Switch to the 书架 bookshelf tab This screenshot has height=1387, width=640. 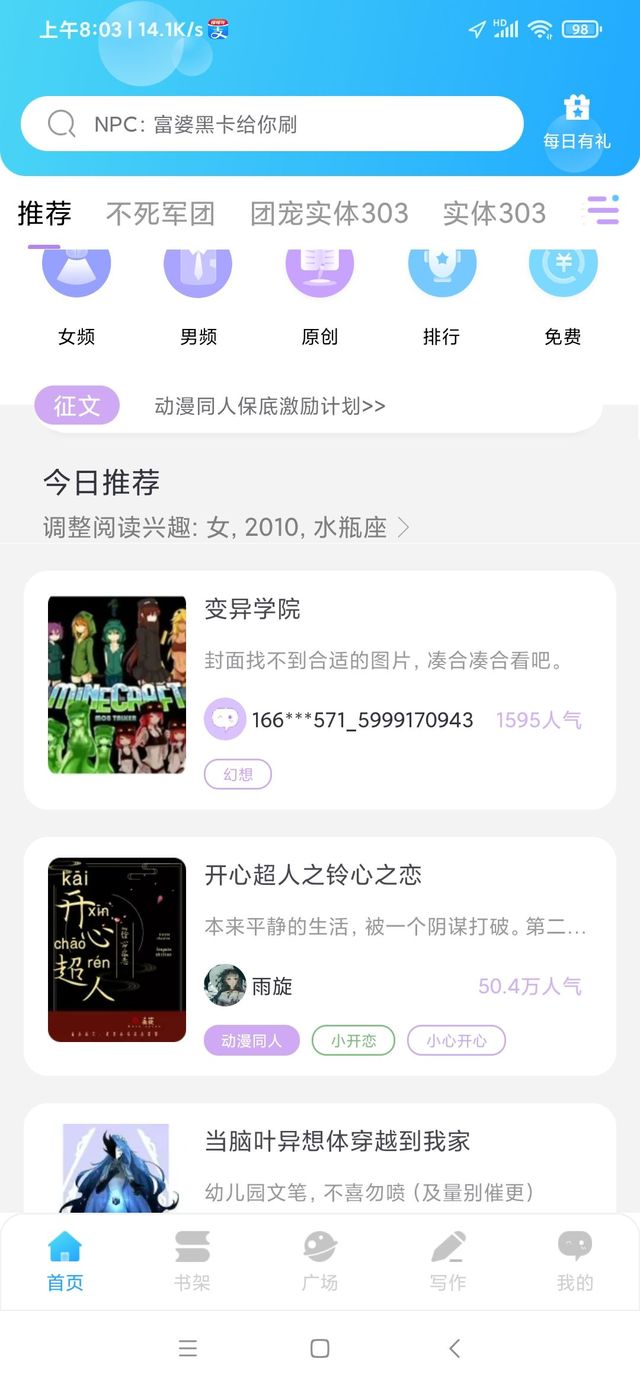tap(192, 1262)
